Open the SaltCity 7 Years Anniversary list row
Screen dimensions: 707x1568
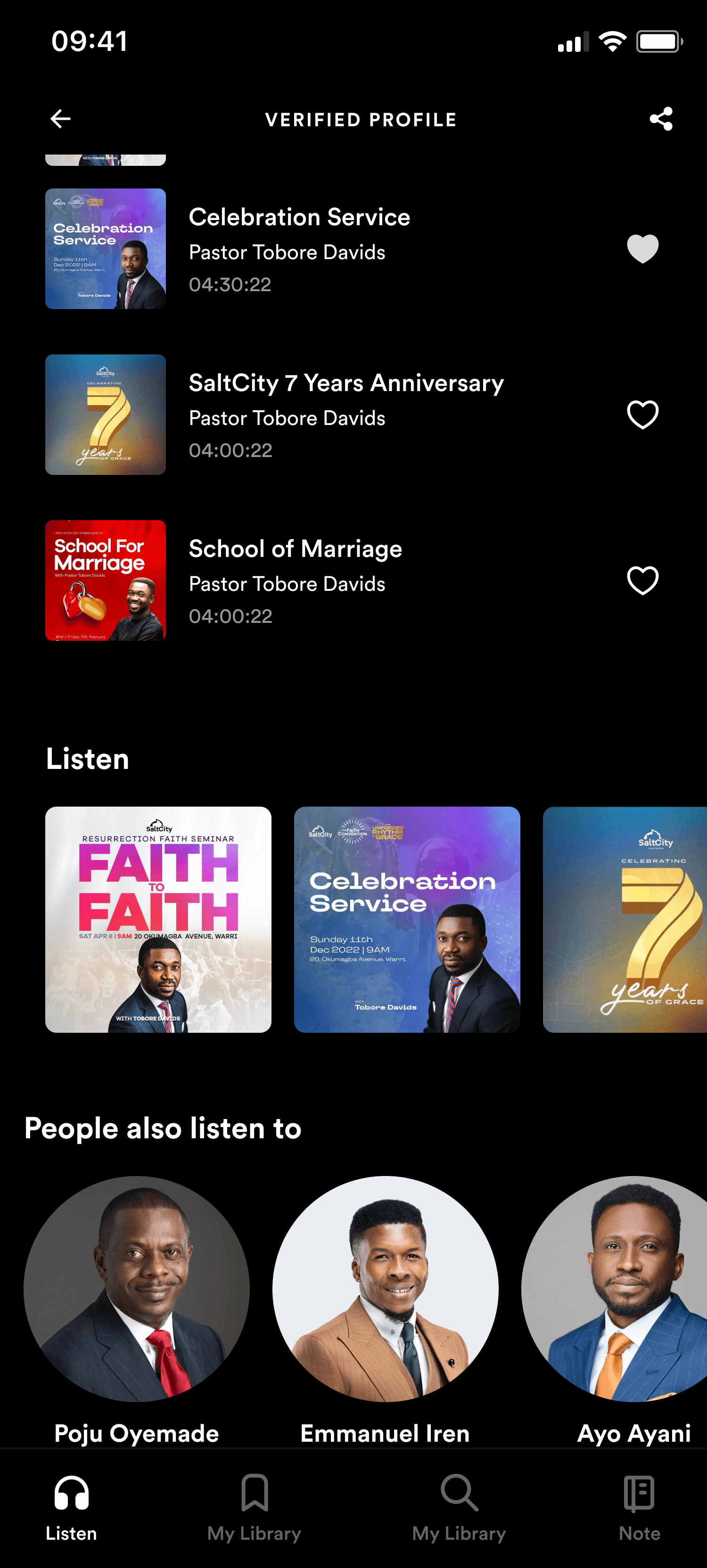click(346, 415)
